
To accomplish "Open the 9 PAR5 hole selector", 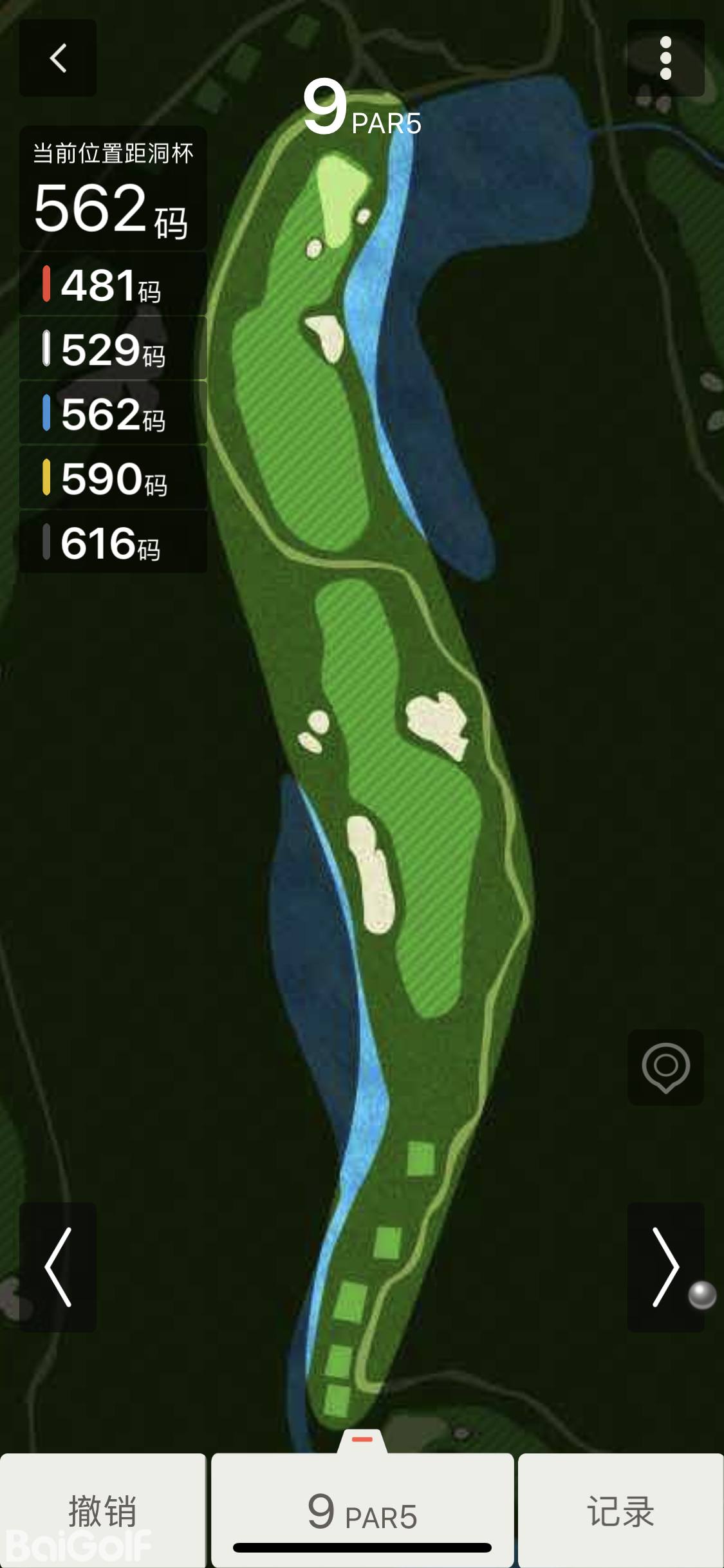I will (x=362, y=1511).
